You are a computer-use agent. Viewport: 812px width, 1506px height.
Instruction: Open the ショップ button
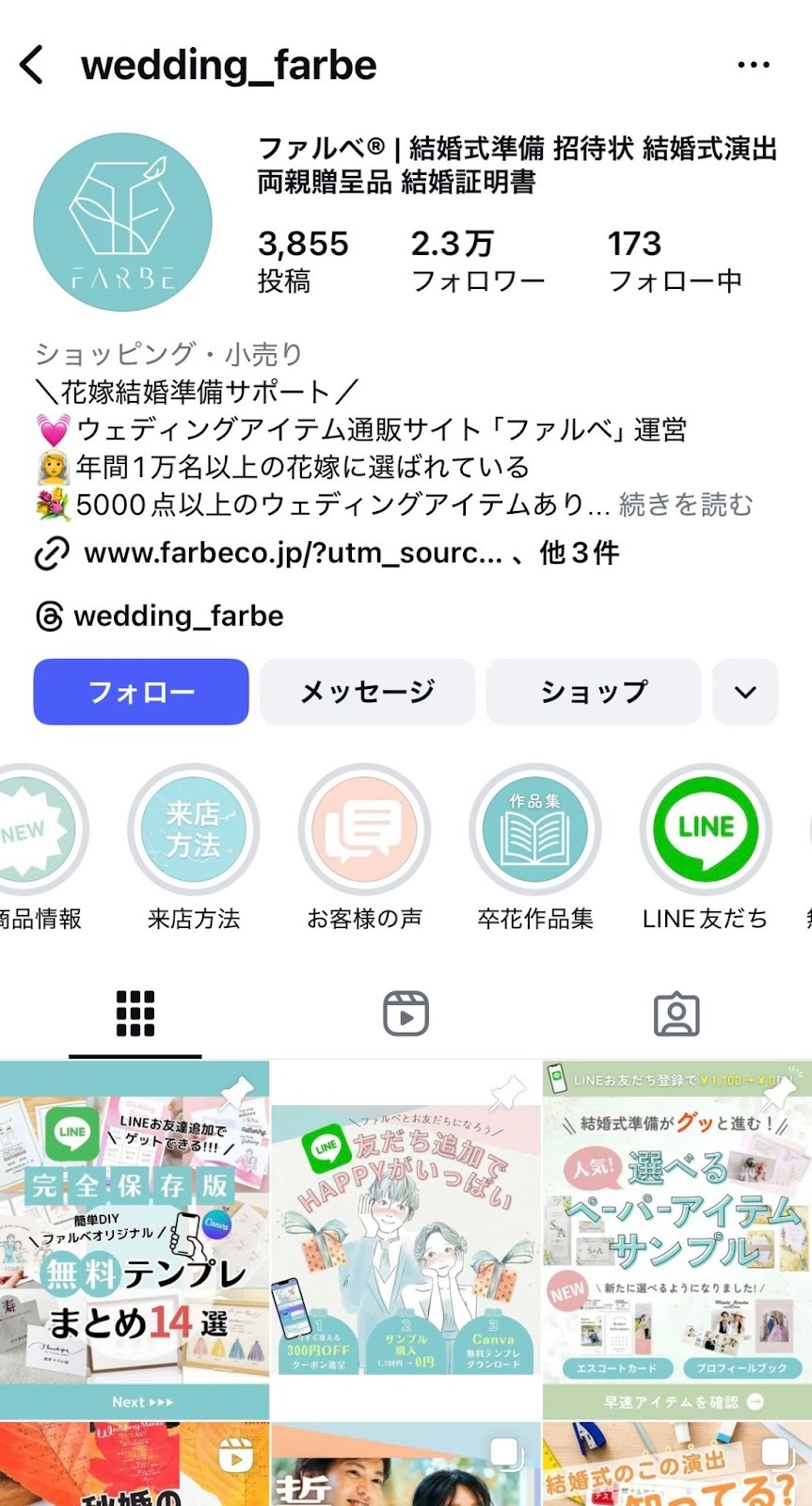click(593, 692)
